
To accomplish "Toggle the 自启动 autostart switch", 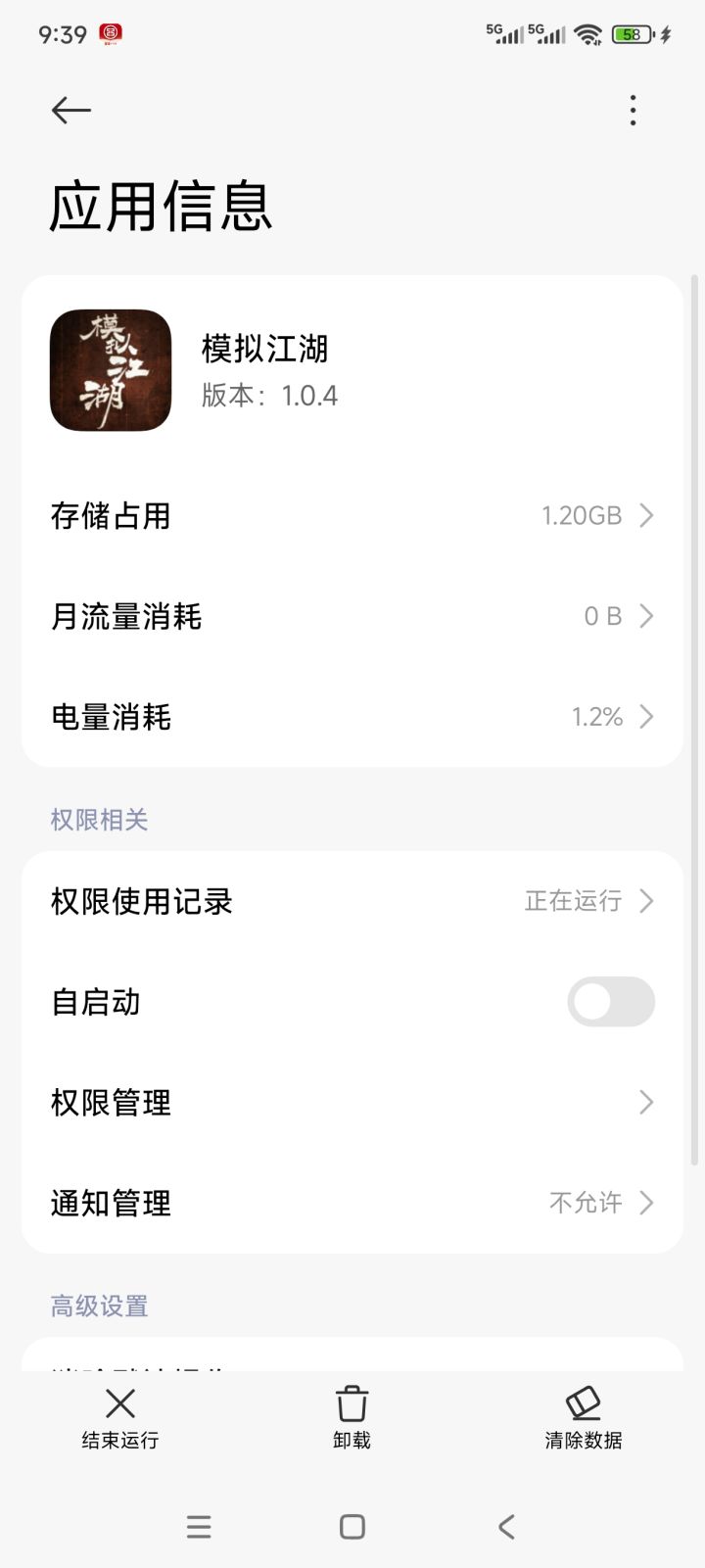I will (610, 1002).
